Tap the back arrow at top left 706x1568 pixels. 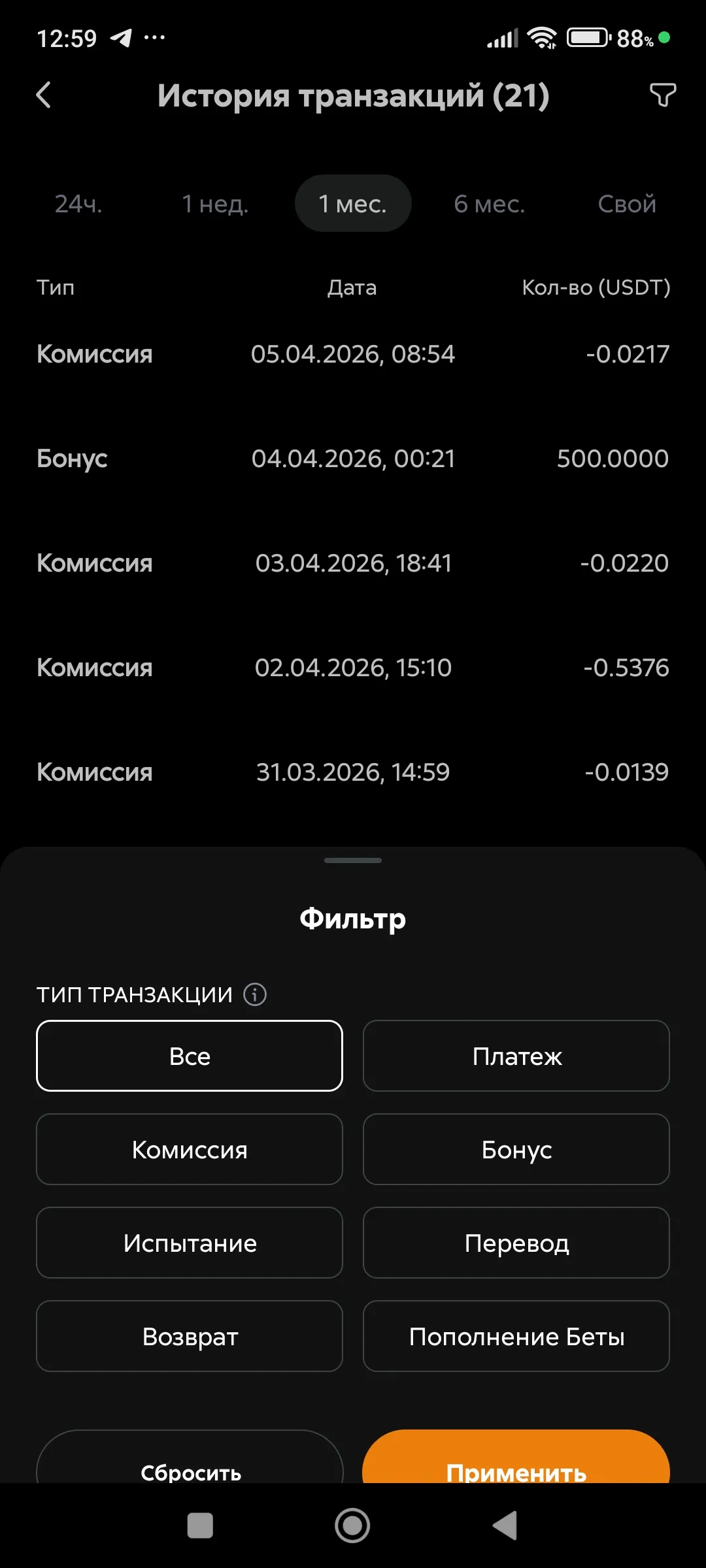[44, 95]
